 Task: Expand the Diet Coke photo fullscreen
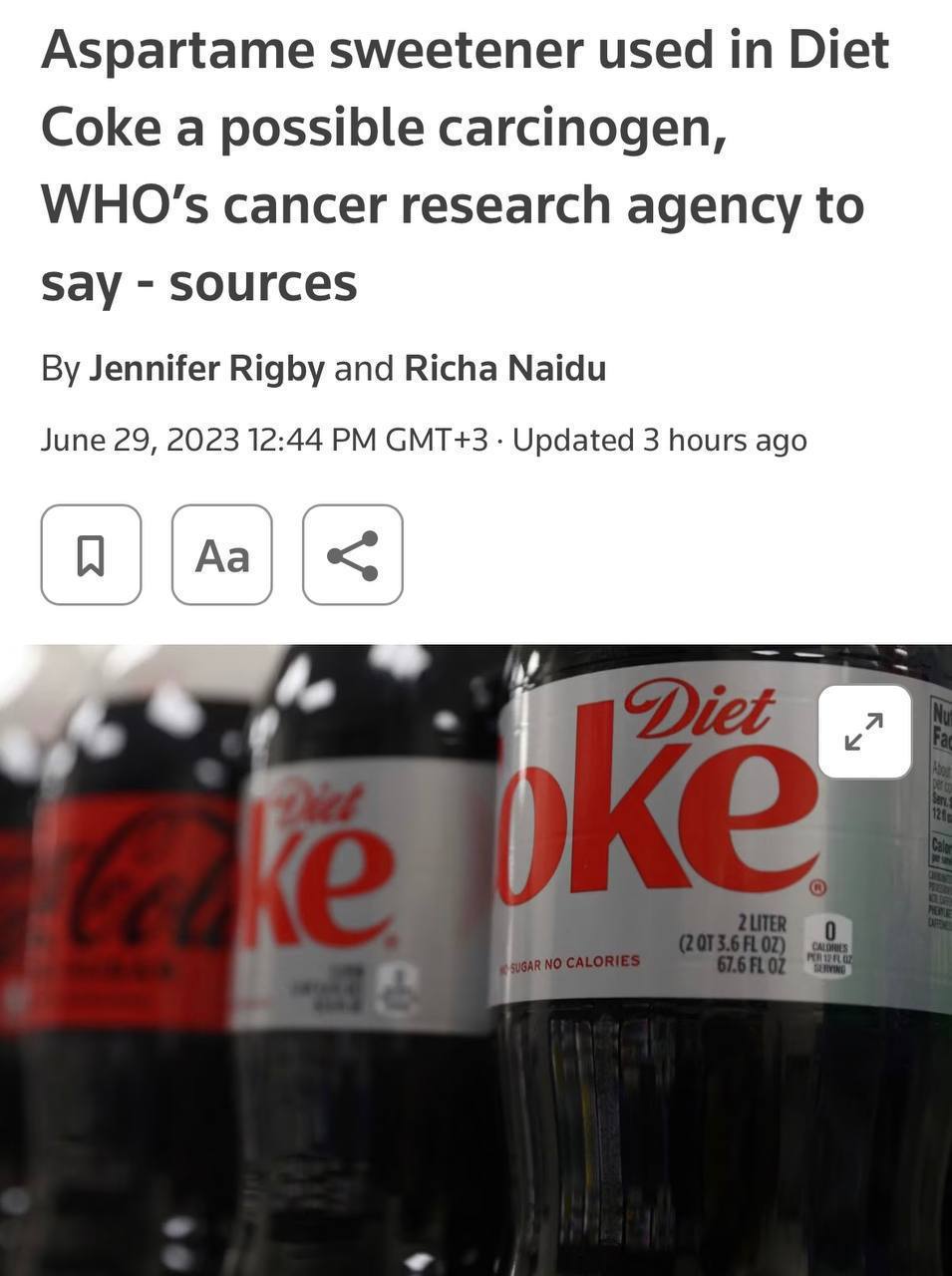pyautogui.click(x=863, y=732)
